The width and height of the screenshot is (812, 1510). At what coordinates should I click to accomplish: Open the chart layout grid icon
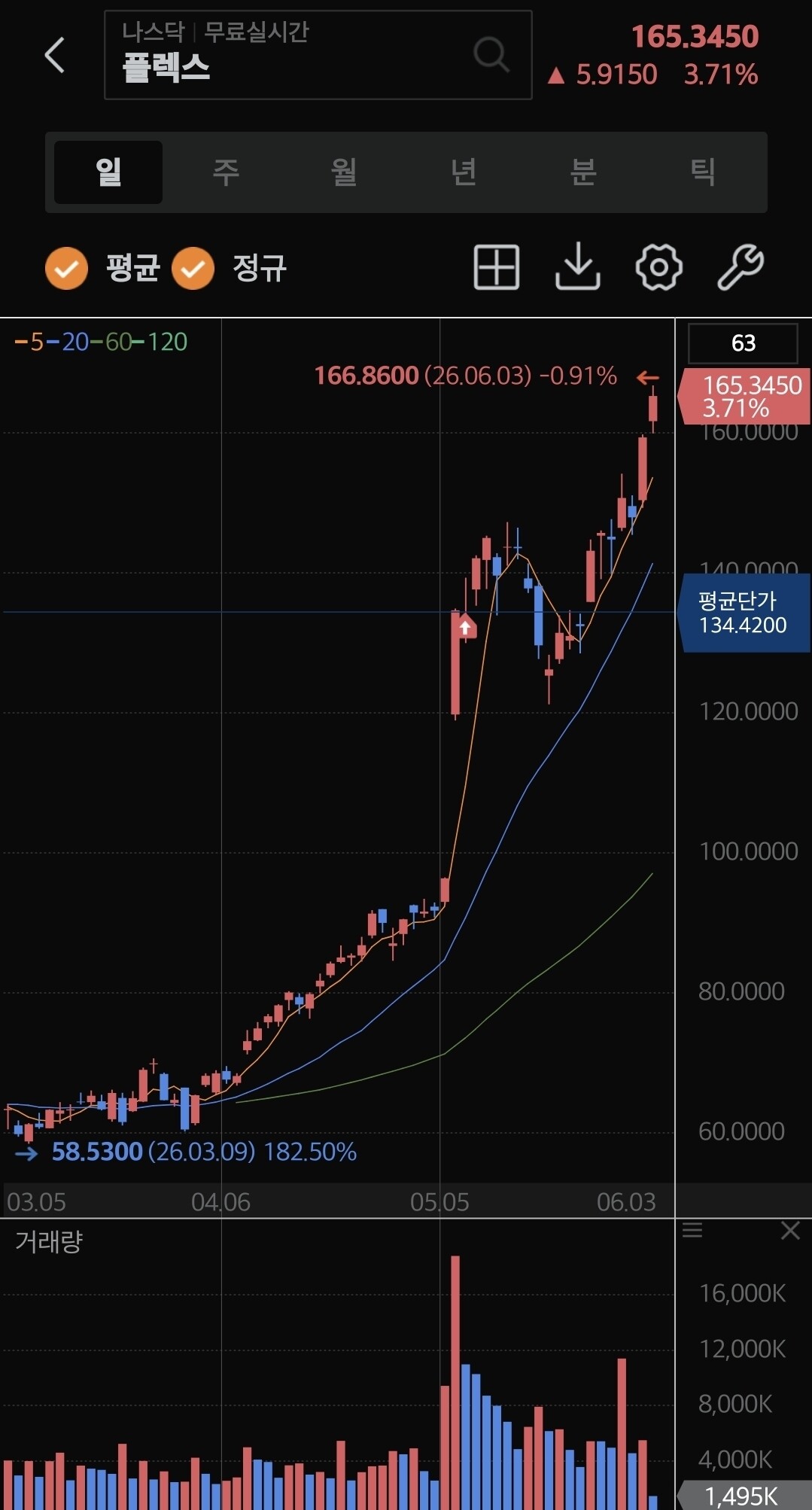497,267
